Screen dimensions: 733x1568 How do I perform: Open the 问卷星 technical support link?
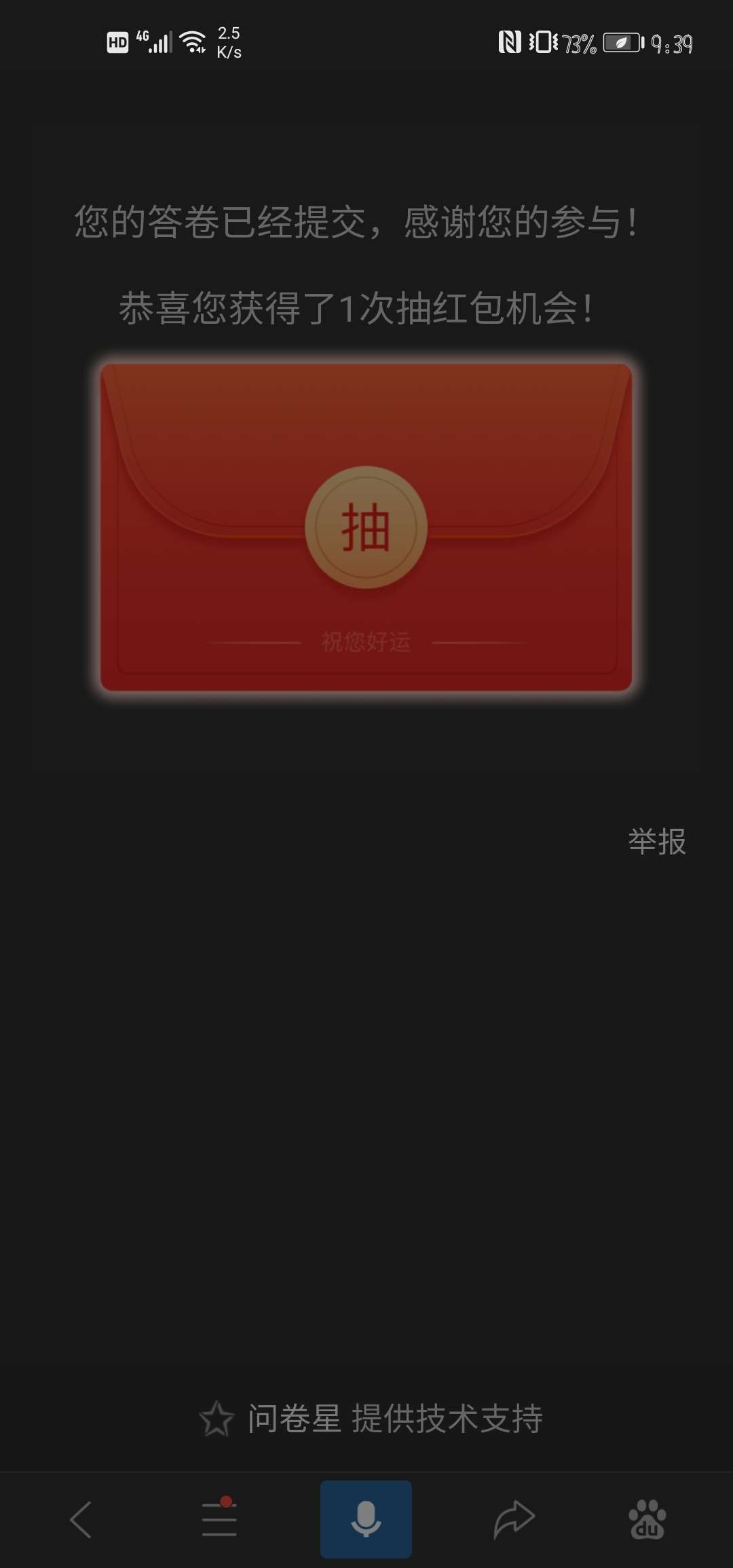click(372, 1419)
